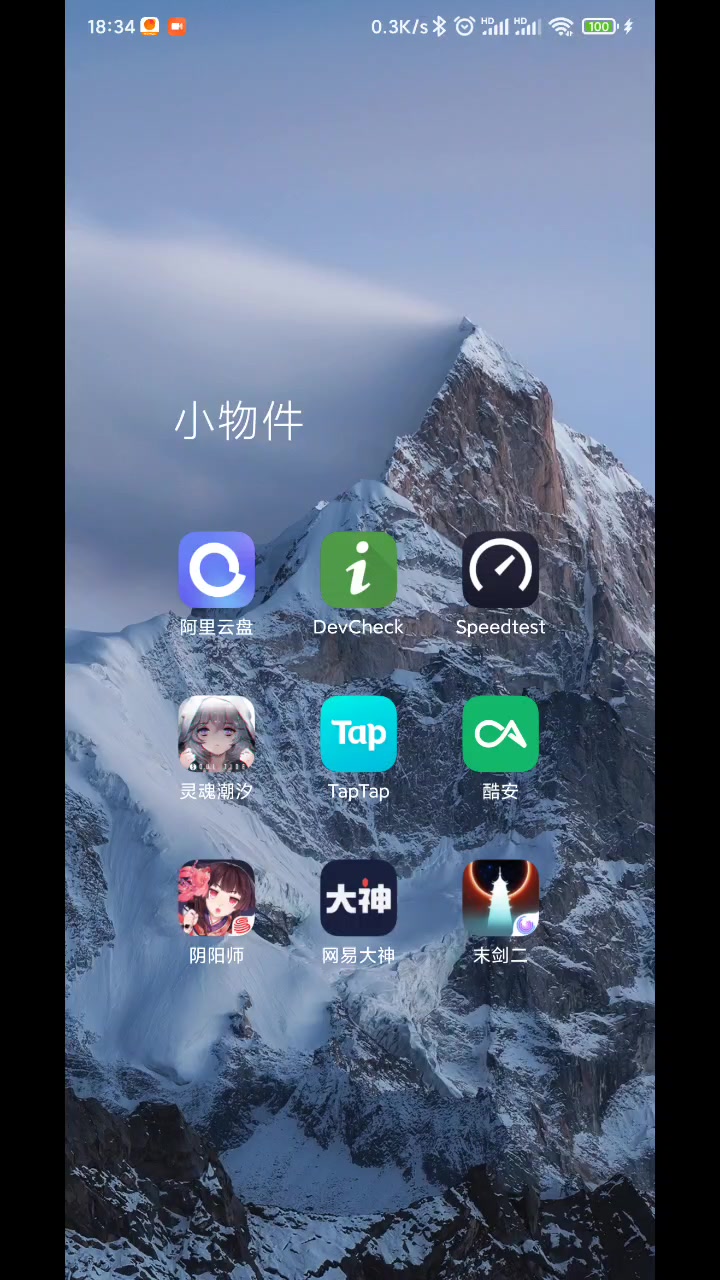Open the 酷安 app
Screen dimensions: 720x1280
click(500, 734)
